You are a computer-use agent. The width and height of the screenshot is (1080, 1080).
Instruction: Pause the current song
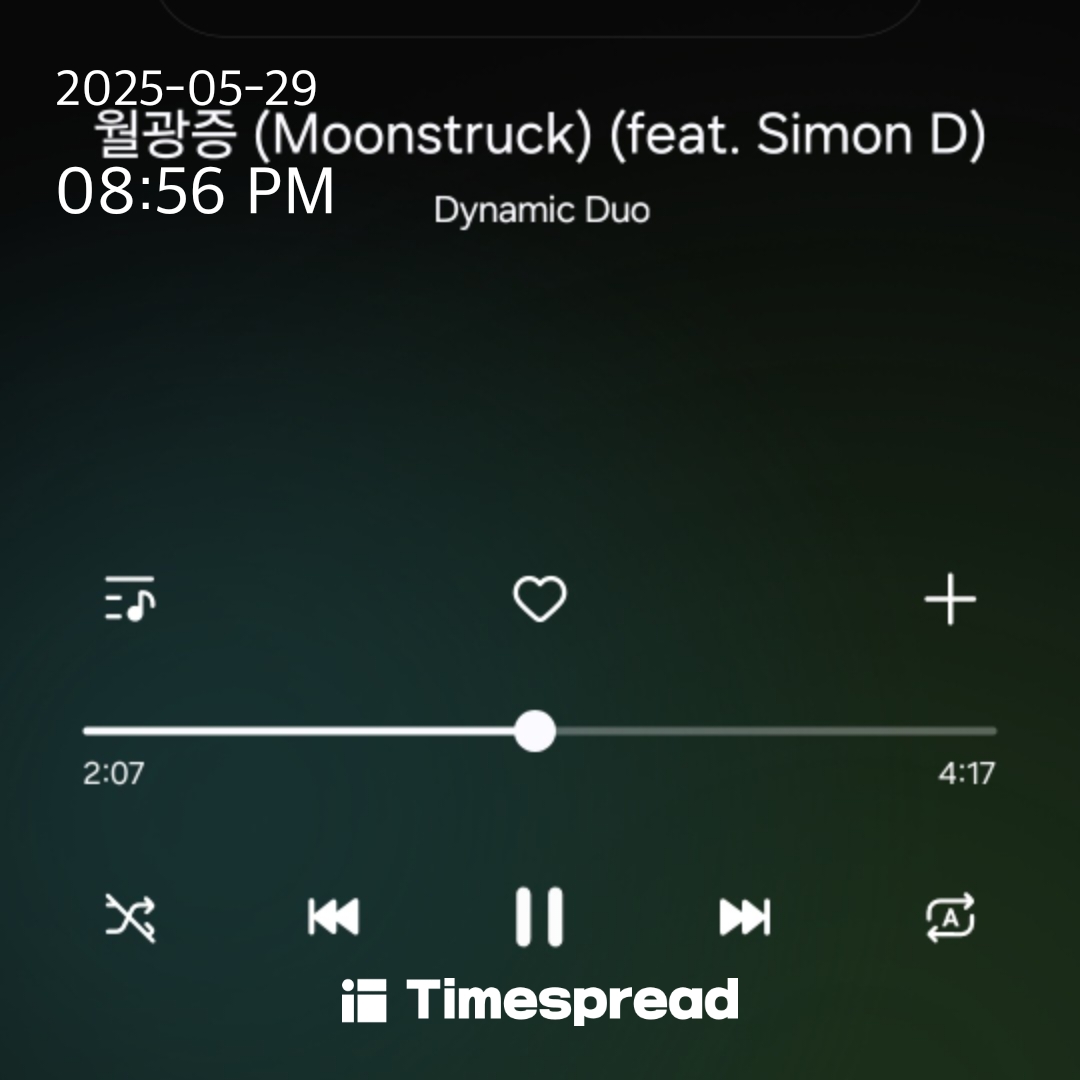[539, 916]
